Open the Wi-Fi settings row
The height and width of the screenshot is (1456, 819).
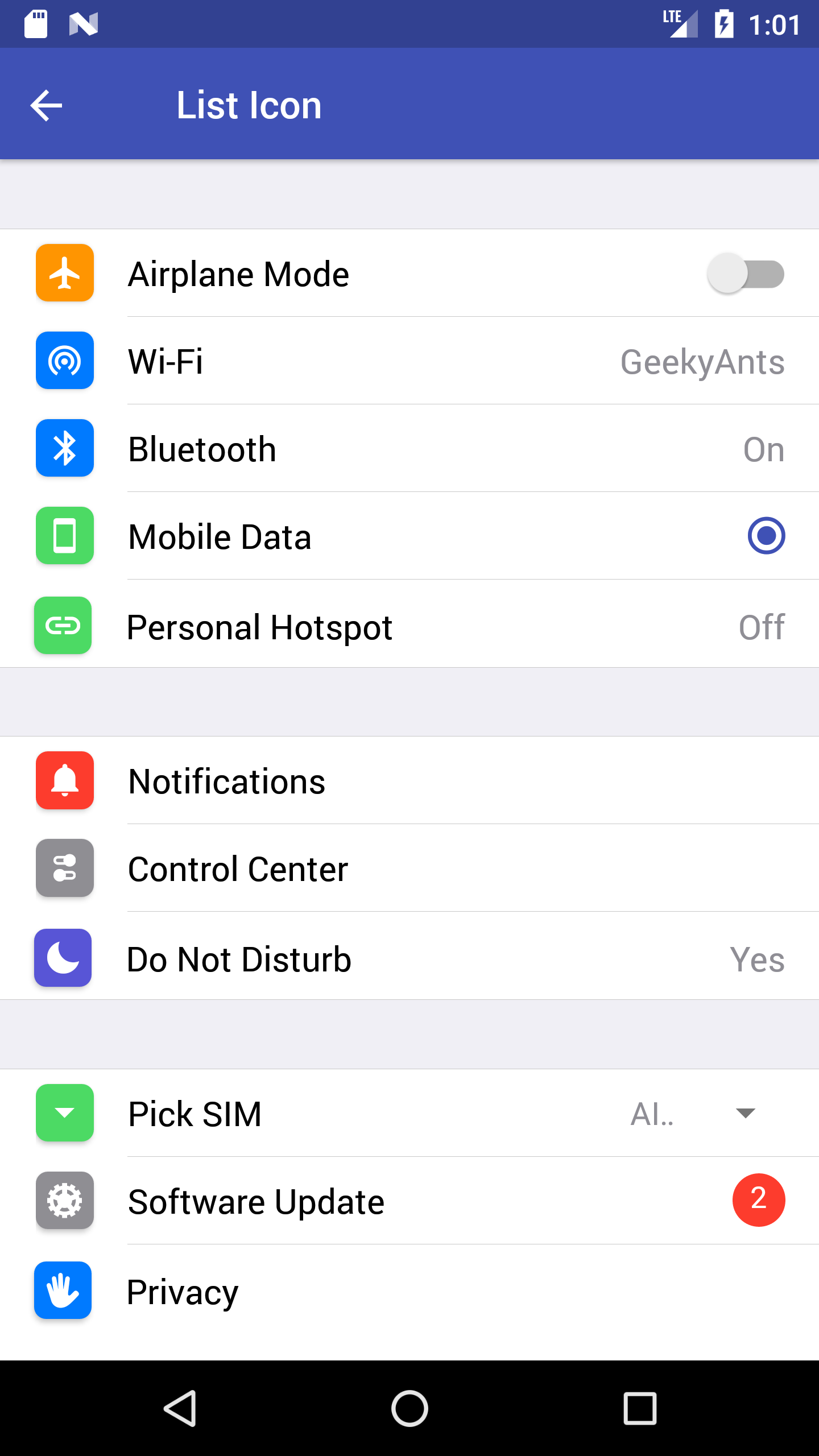coord(409,362)
